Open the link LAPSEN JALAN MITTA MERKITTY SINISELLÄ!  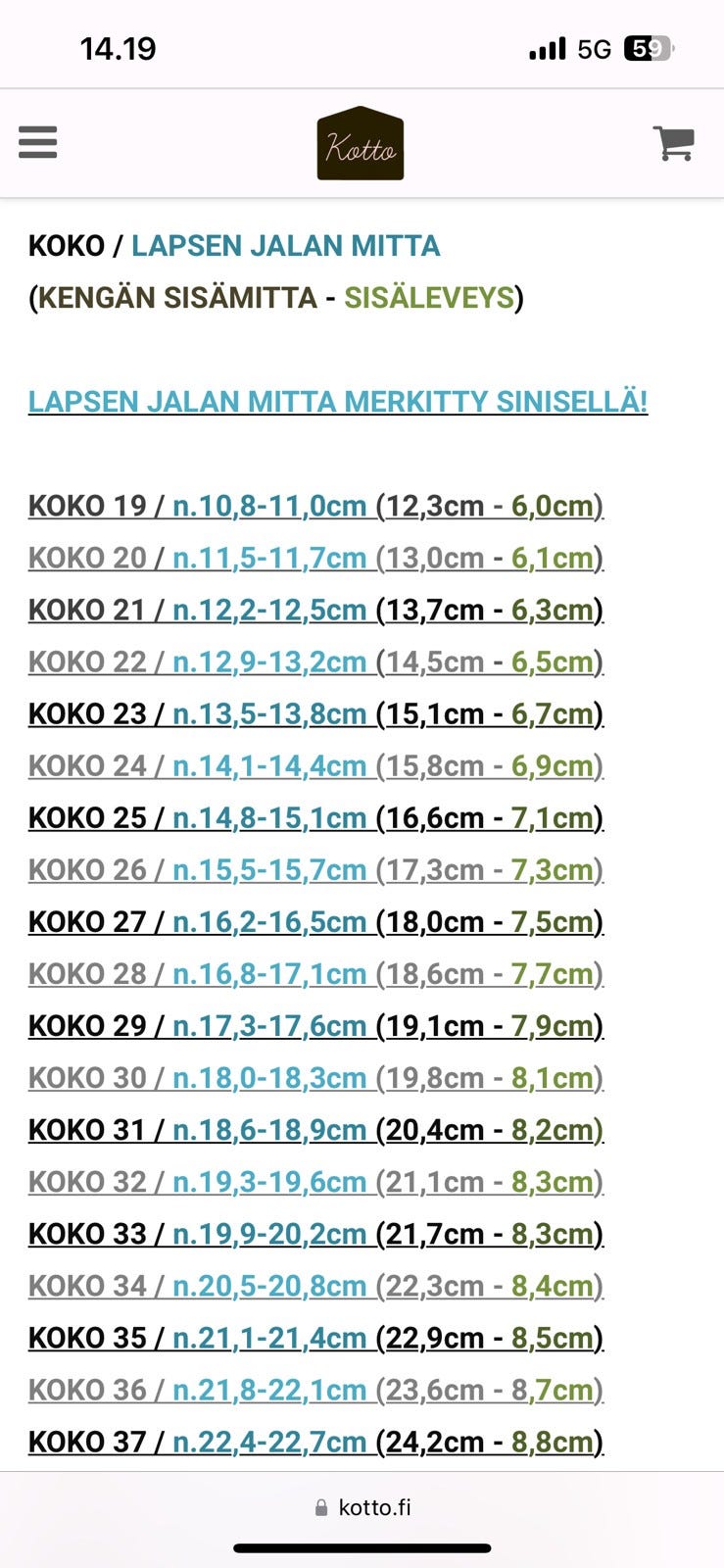coord(338,402)
